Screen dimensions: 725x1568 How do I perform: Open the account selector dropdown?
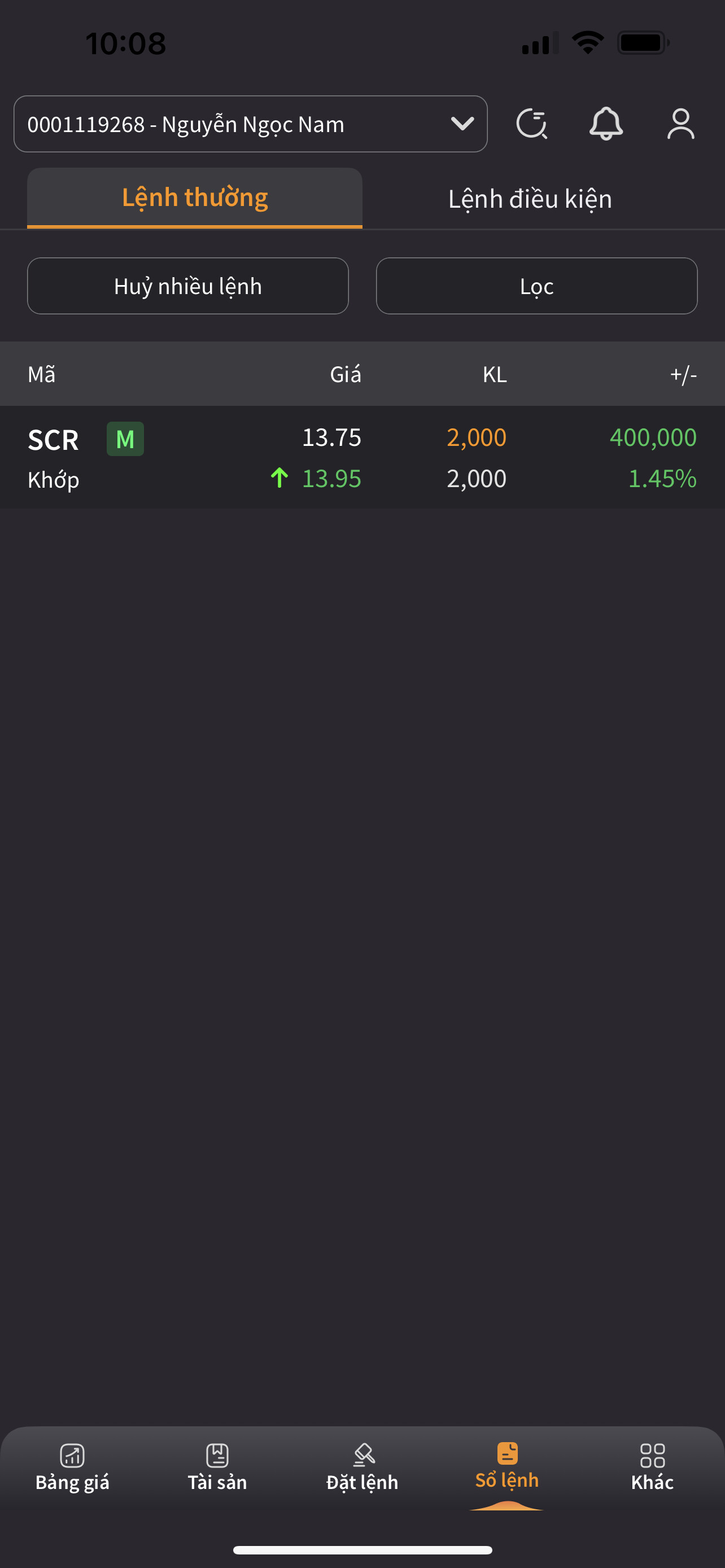(250, 124)
